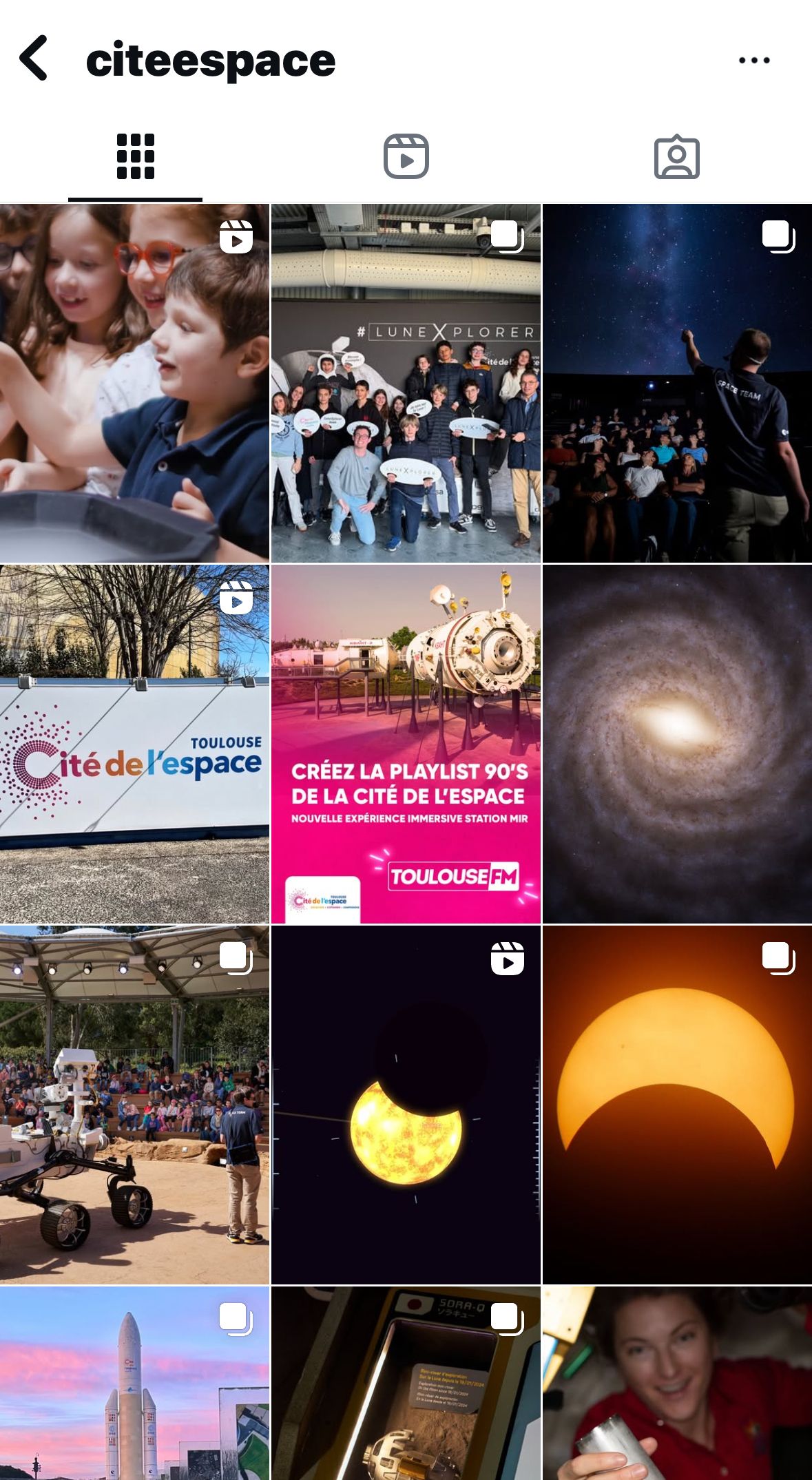Go back from citeespace profile

click(34, 59)
